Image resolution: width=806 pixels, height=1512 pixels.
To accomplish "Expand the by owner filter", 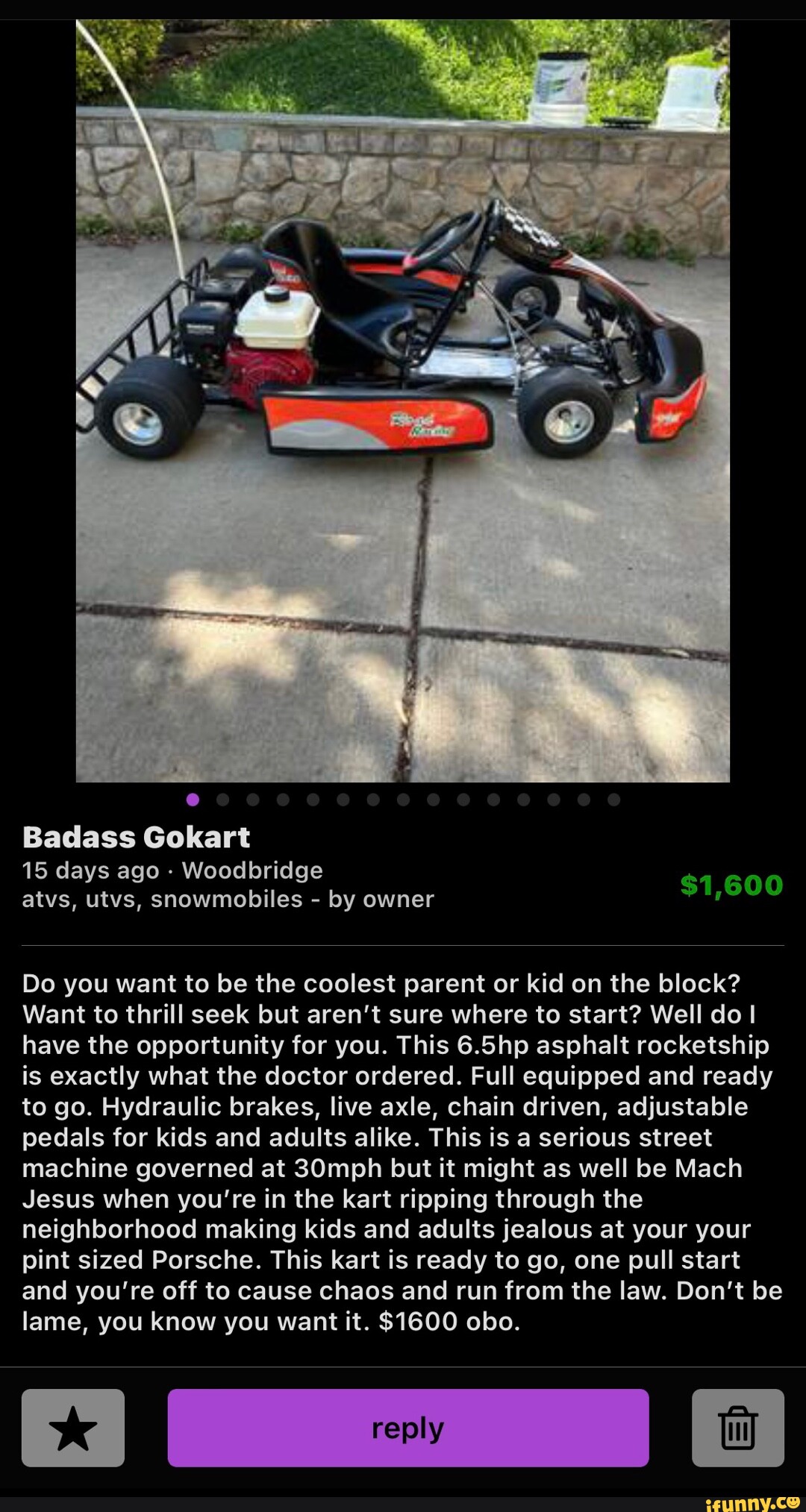I will [x=381, y=899].
